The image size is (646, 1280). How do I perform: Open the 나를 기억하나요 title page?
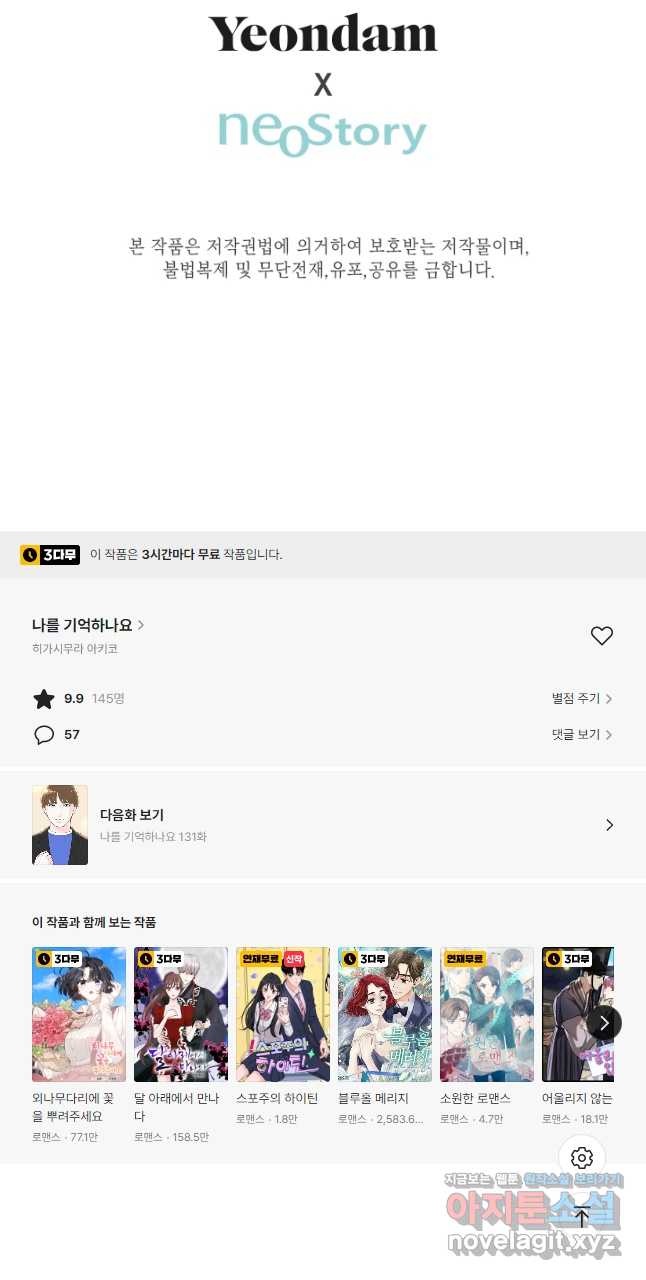(x=88, y=625)
